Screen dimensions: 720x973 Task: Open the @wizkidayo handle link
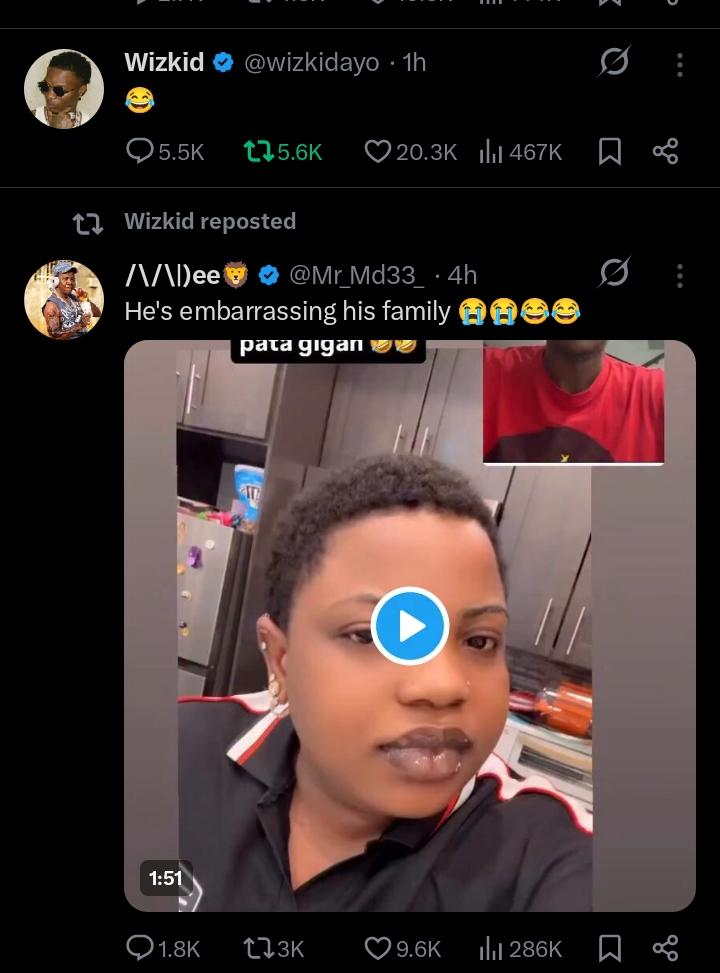(x=311, y=63)
